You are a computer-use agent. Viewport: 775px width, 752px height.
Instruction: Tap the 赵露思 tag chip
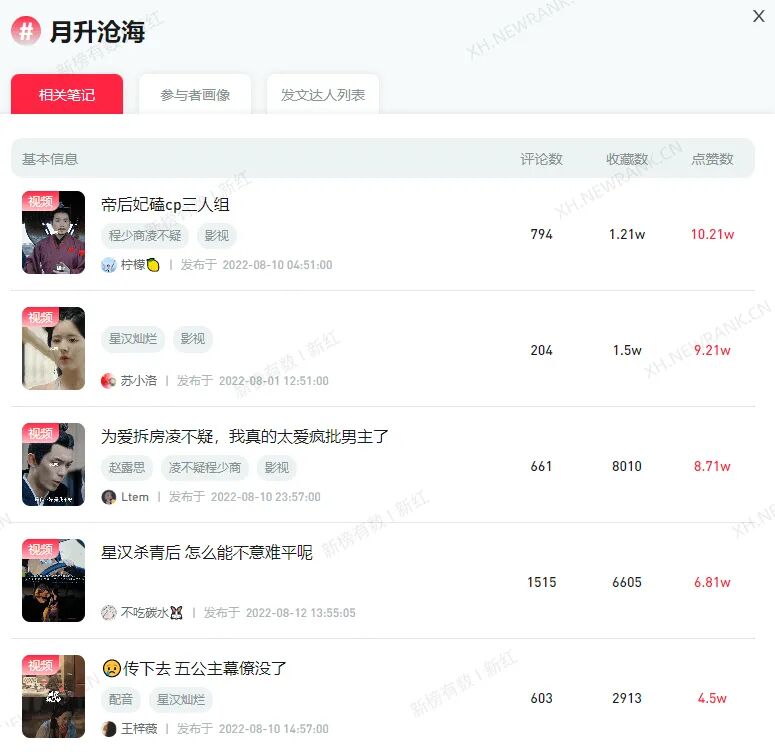126,468
